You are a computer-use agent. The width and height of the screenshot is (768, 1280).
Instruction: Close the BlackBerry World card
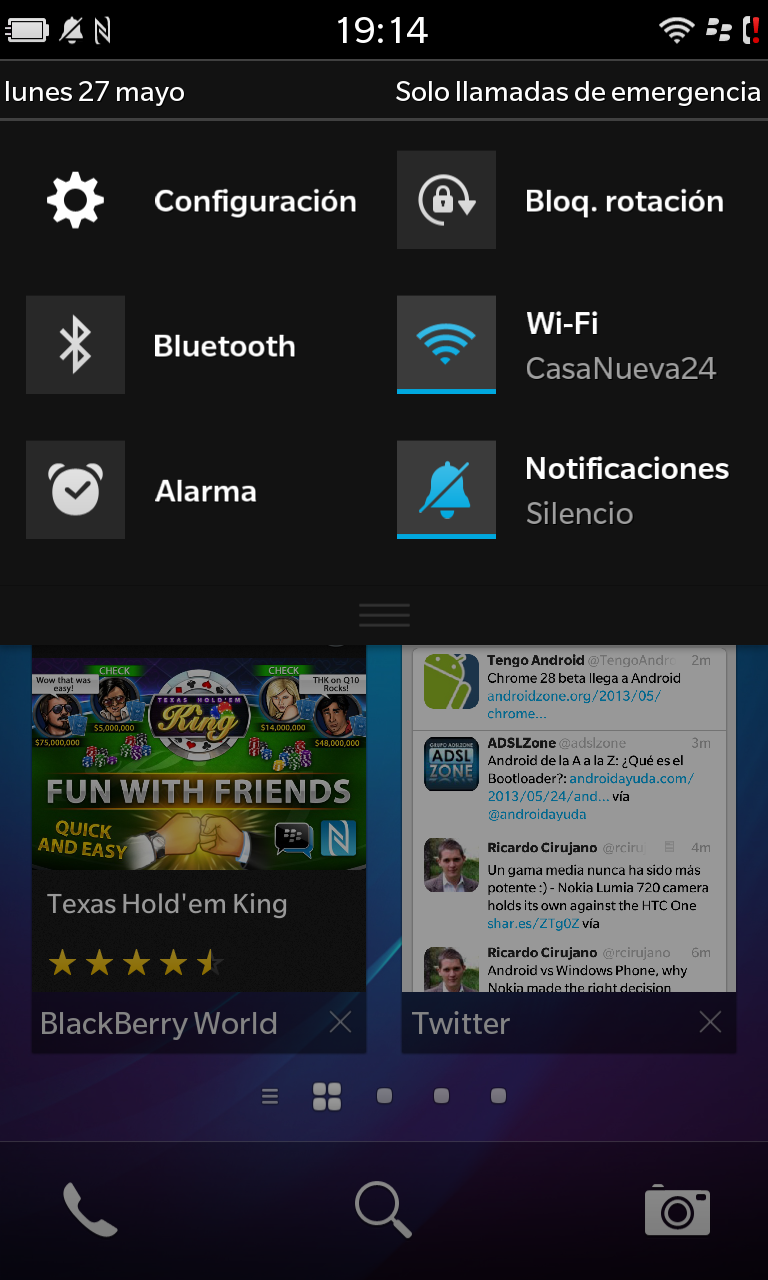[340, 1022]
